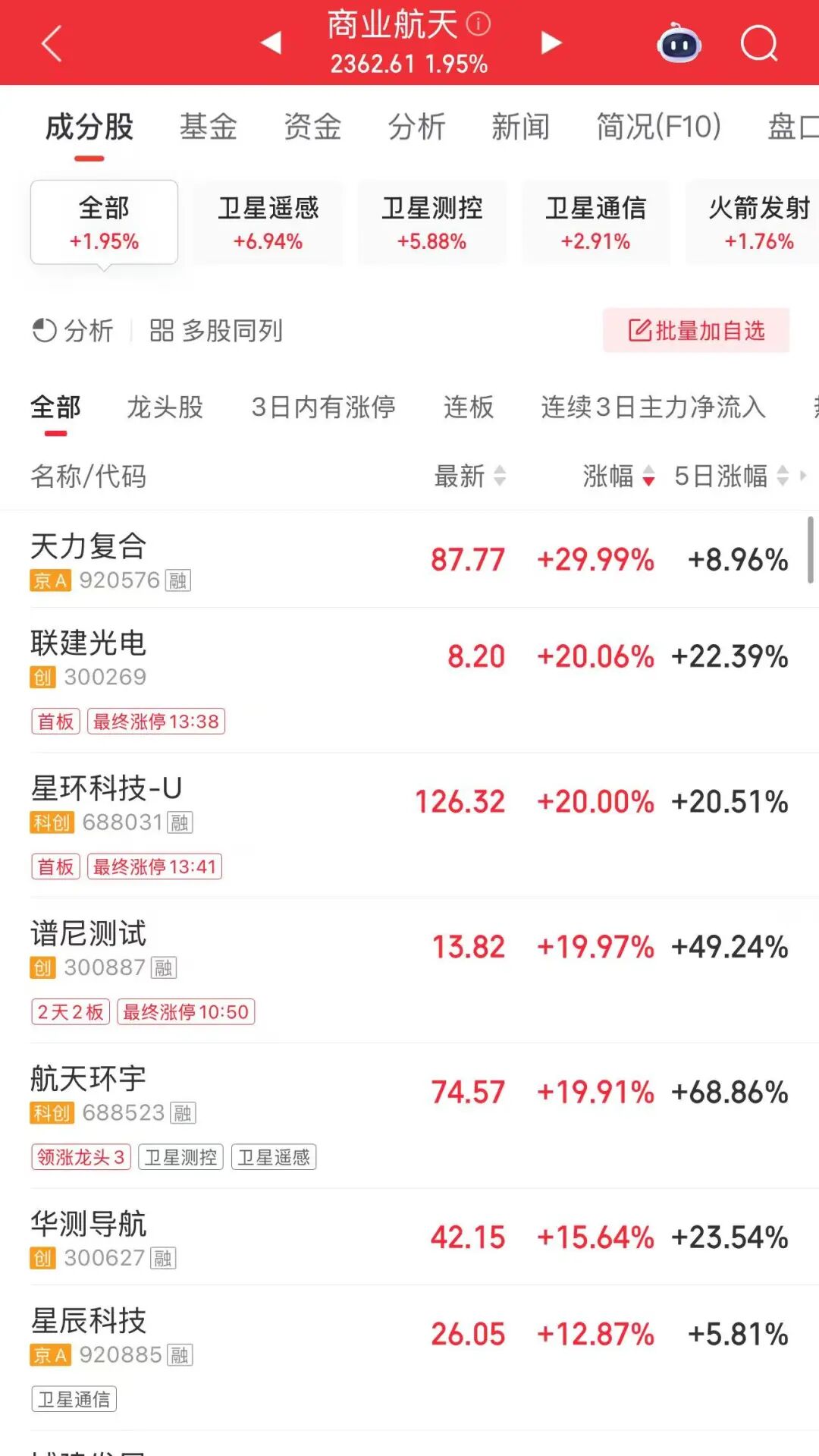
Task: Switch to the next sector with the right triangle
Action: (551, 43)
